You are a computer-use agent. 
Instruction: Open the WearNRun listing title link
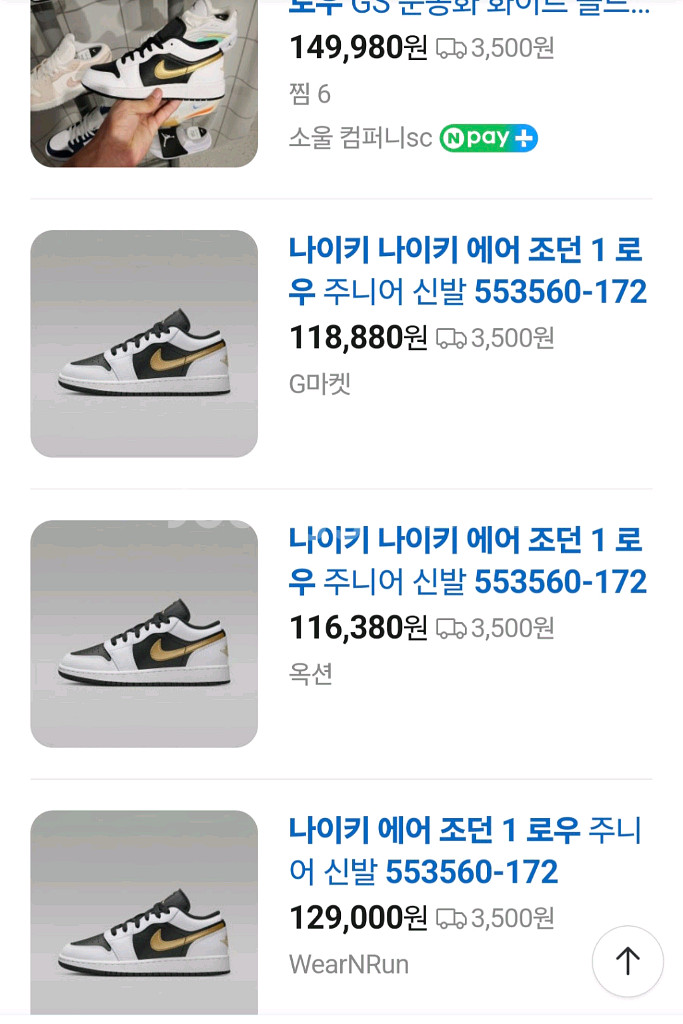(465, 850)
